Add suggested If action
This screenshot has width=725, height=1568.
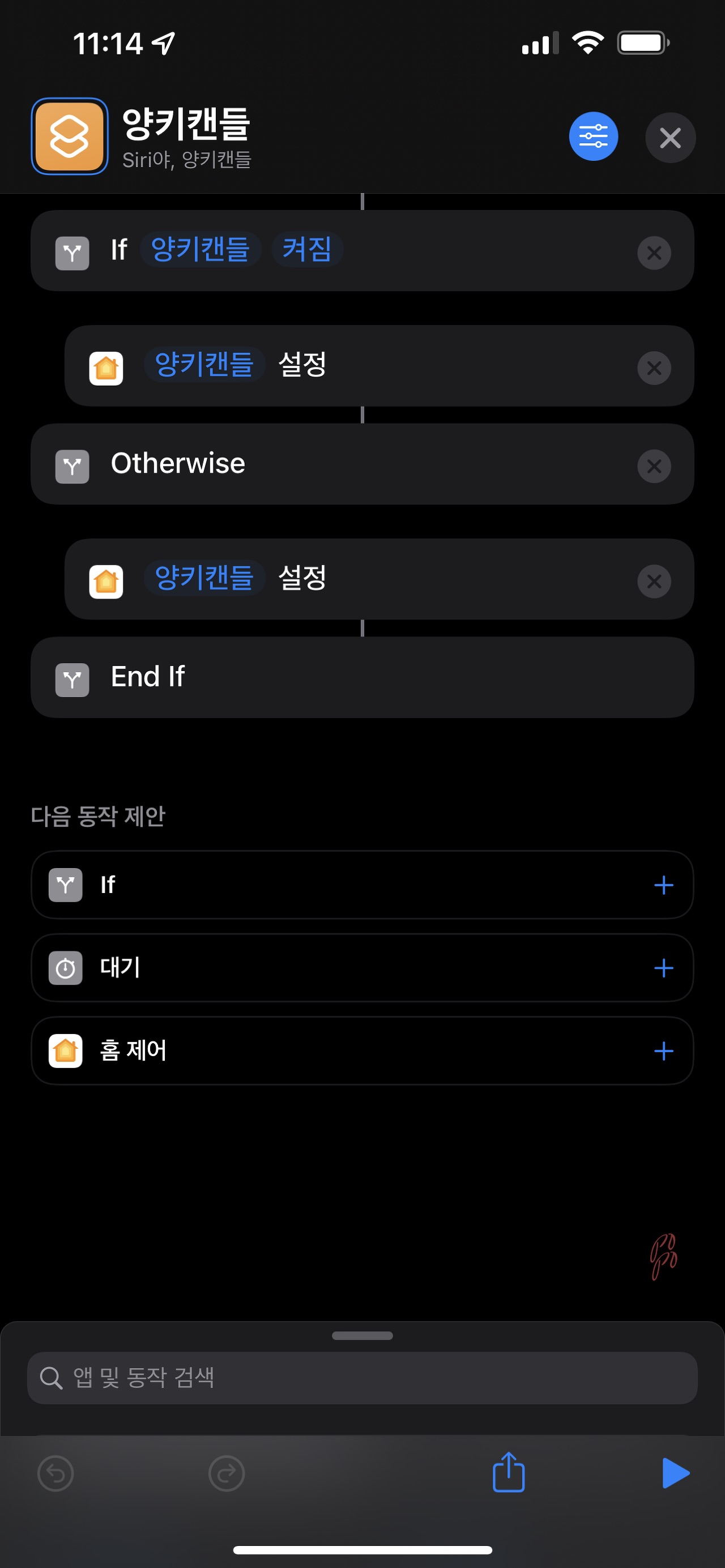[663, 885]
